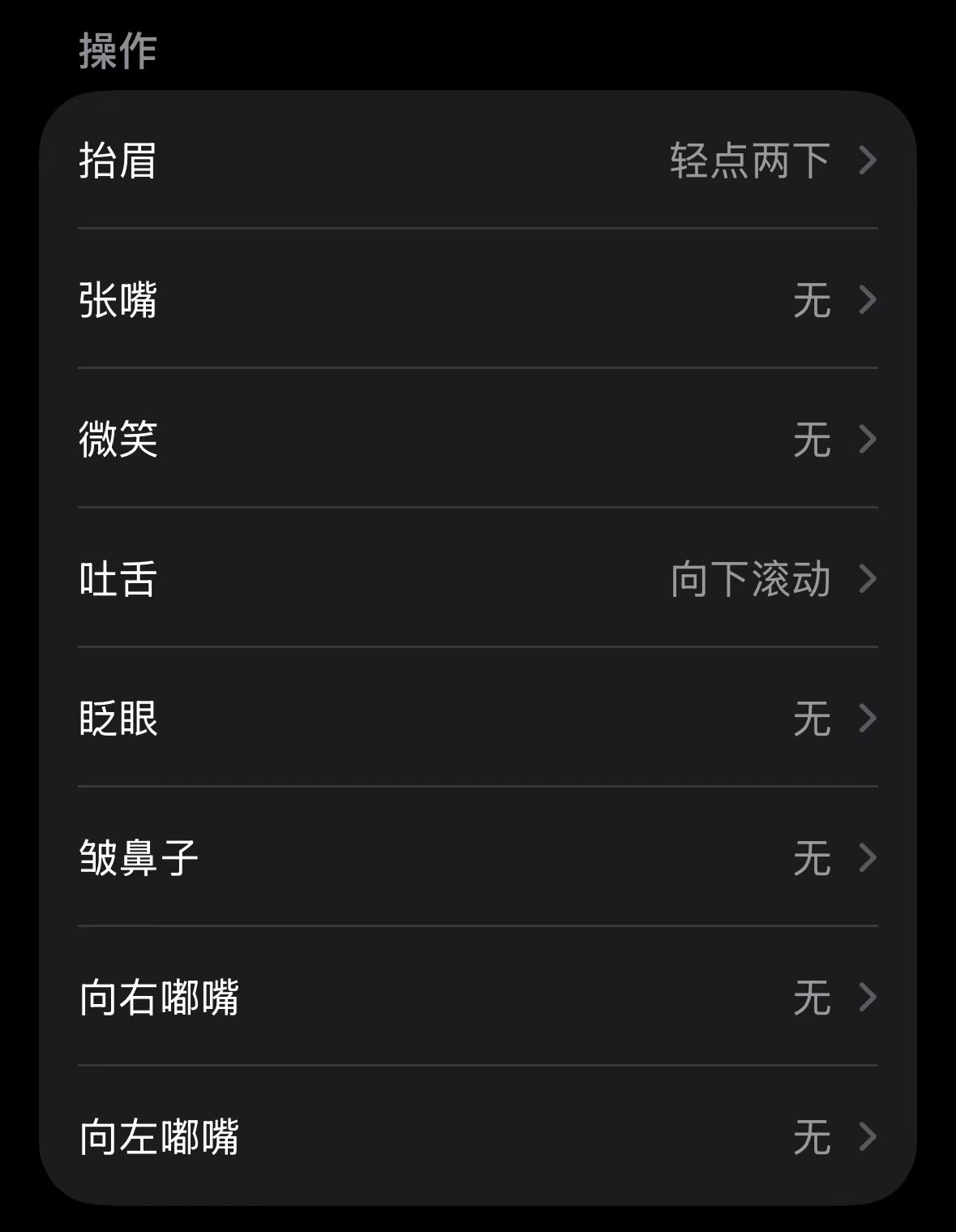Choose an action for 眨眼

pos(478,718)
